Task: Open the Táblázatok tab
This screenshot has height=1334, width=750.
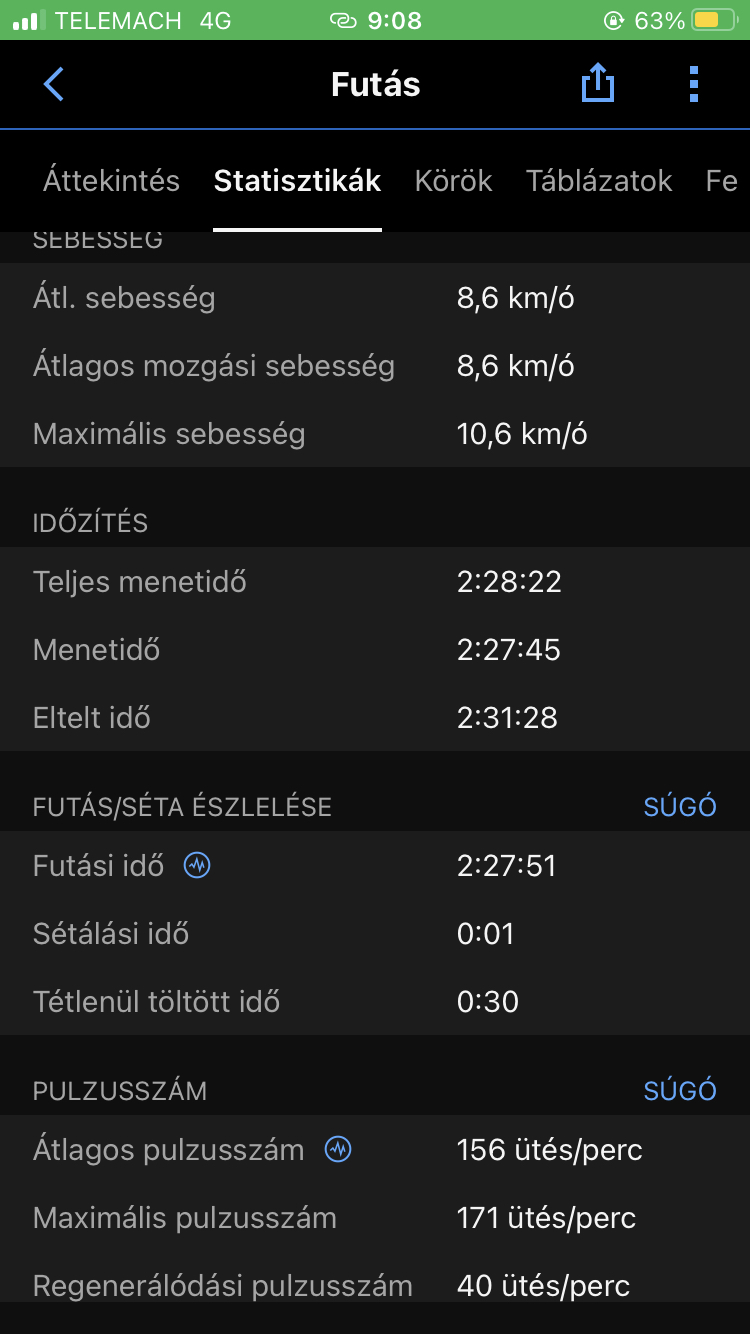Action: pyautogui.click(x=599, y=181)
